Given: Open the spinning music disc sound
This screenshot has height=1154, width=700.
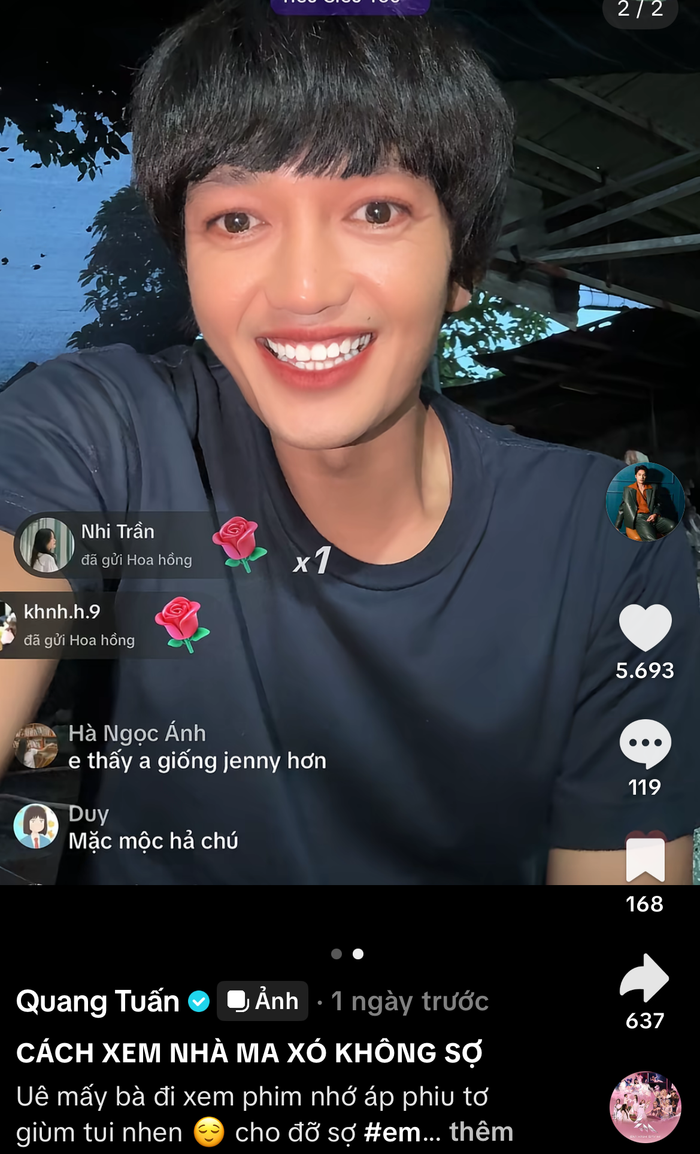Looking at the screenshot, I should pyautogui.click(x=645, y=1107).
